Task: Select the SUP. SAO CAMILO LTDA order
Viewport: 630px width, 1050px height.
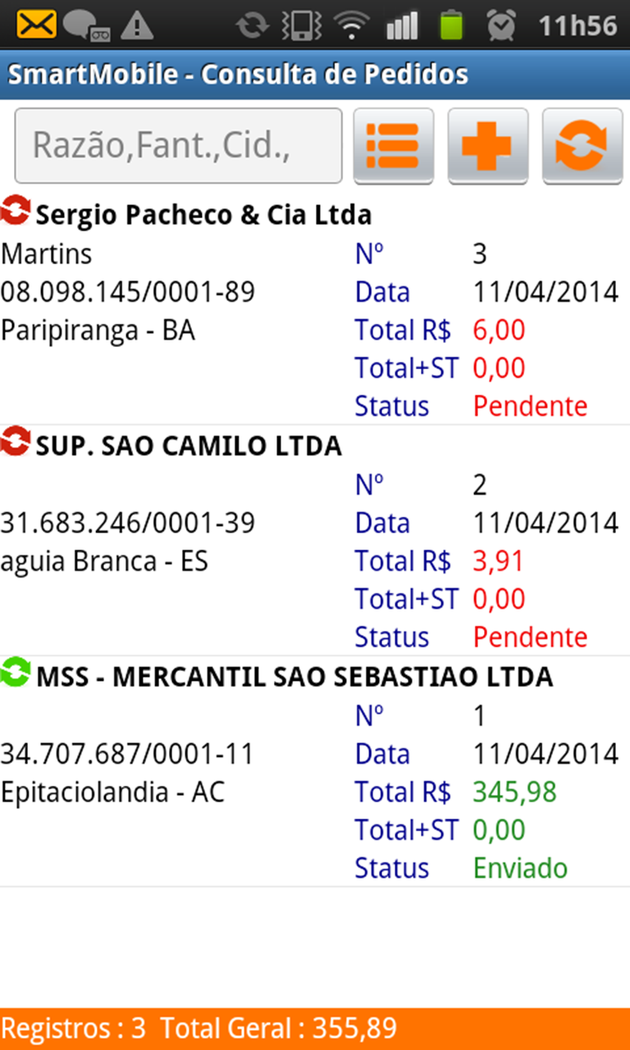Action: coord(189,446)
